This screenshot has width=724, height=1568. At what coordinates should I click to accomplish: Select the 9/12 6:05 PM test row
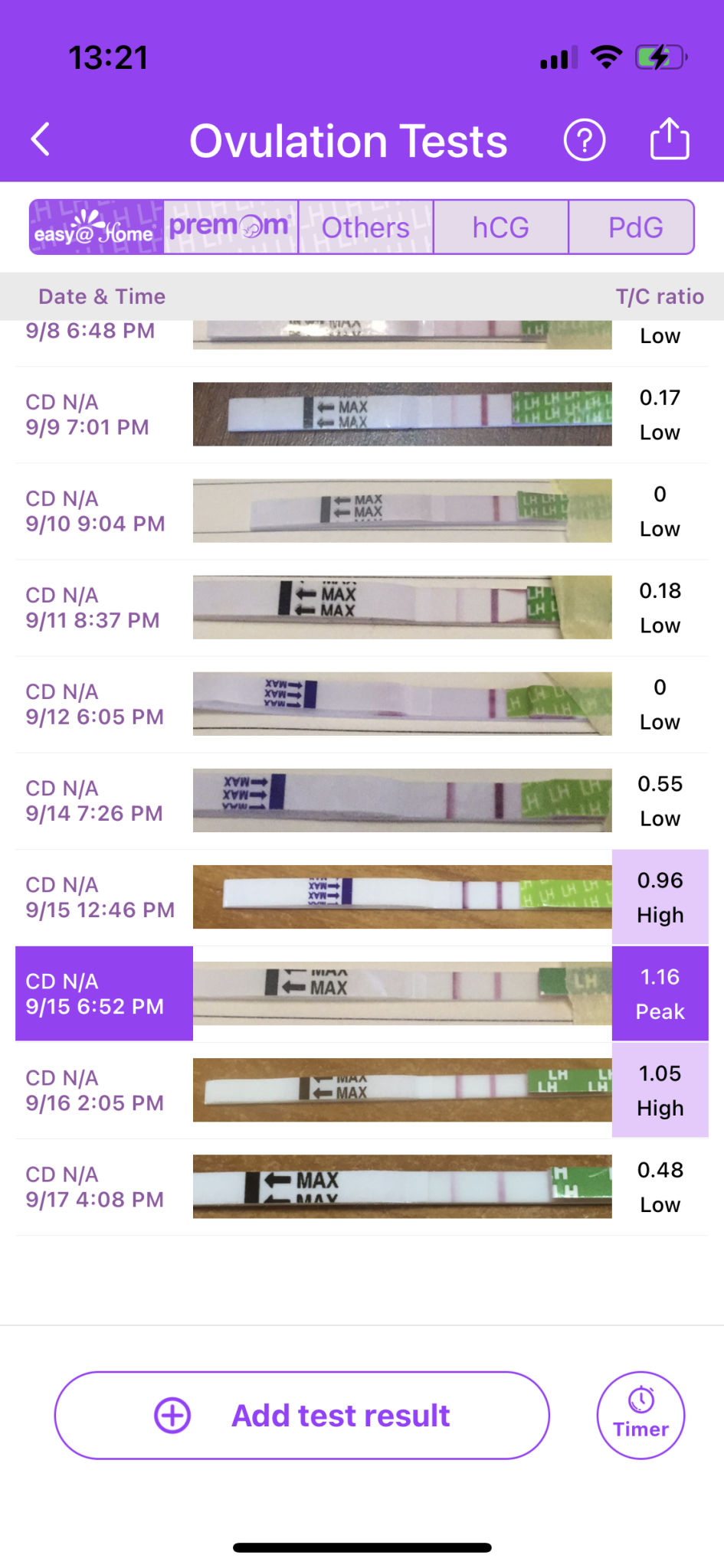(x=362, y=704)
